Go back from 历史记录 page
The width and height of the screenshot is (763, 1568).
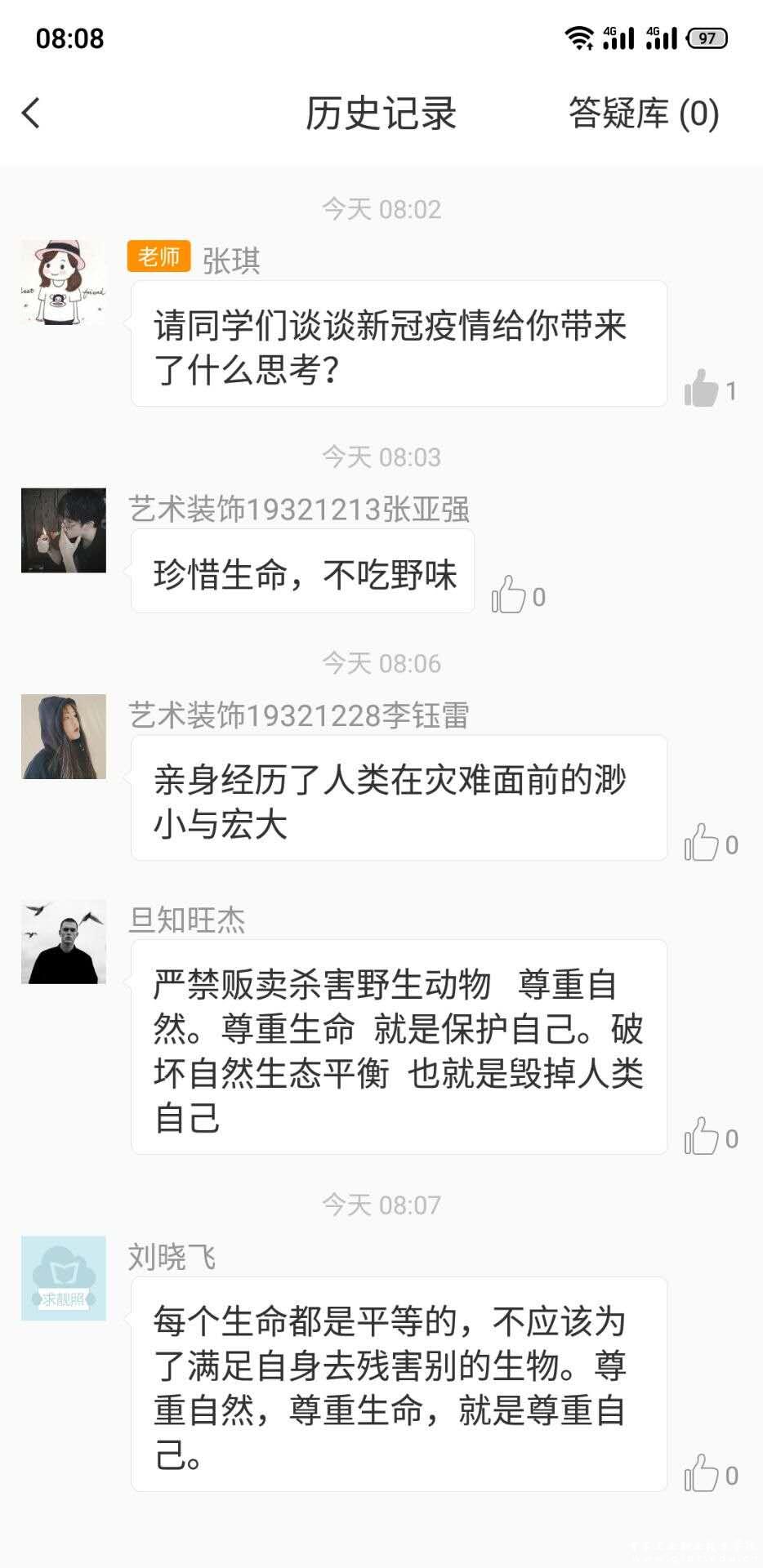(32, 114)
